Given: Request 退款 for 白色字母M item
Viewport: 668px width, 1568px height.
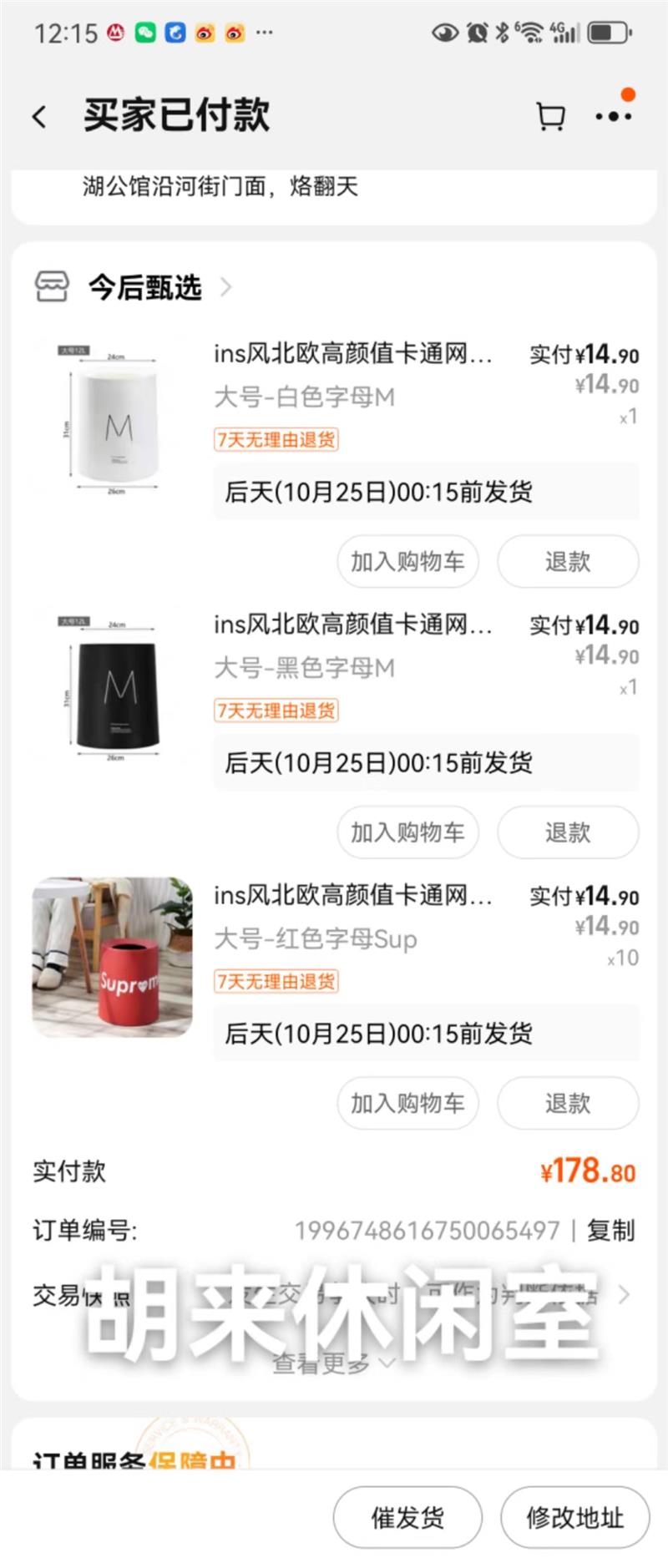Looking at the screenshot, I should (x=568, y=561).
